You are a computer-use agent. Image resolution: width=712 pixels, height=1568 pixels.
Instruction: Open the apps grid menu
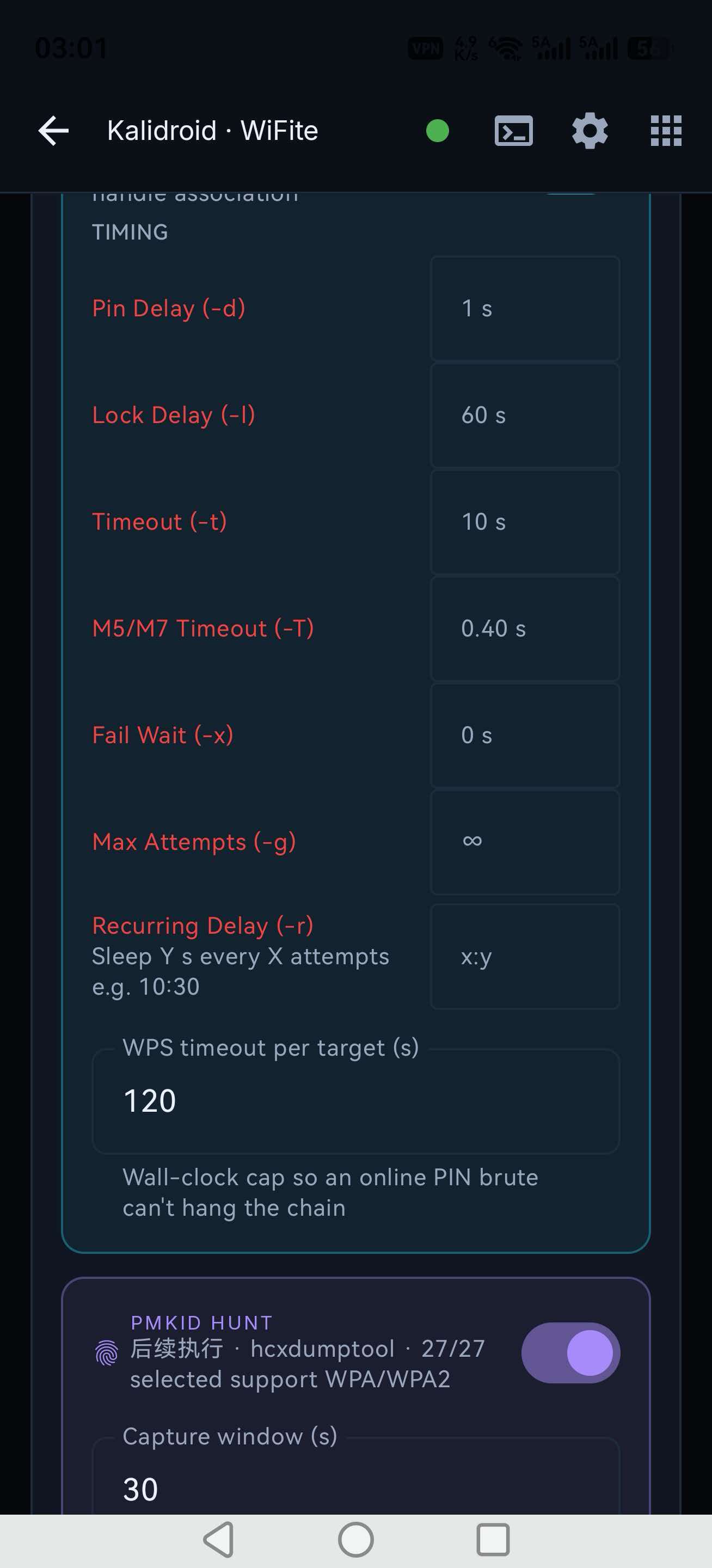[666, 131]
